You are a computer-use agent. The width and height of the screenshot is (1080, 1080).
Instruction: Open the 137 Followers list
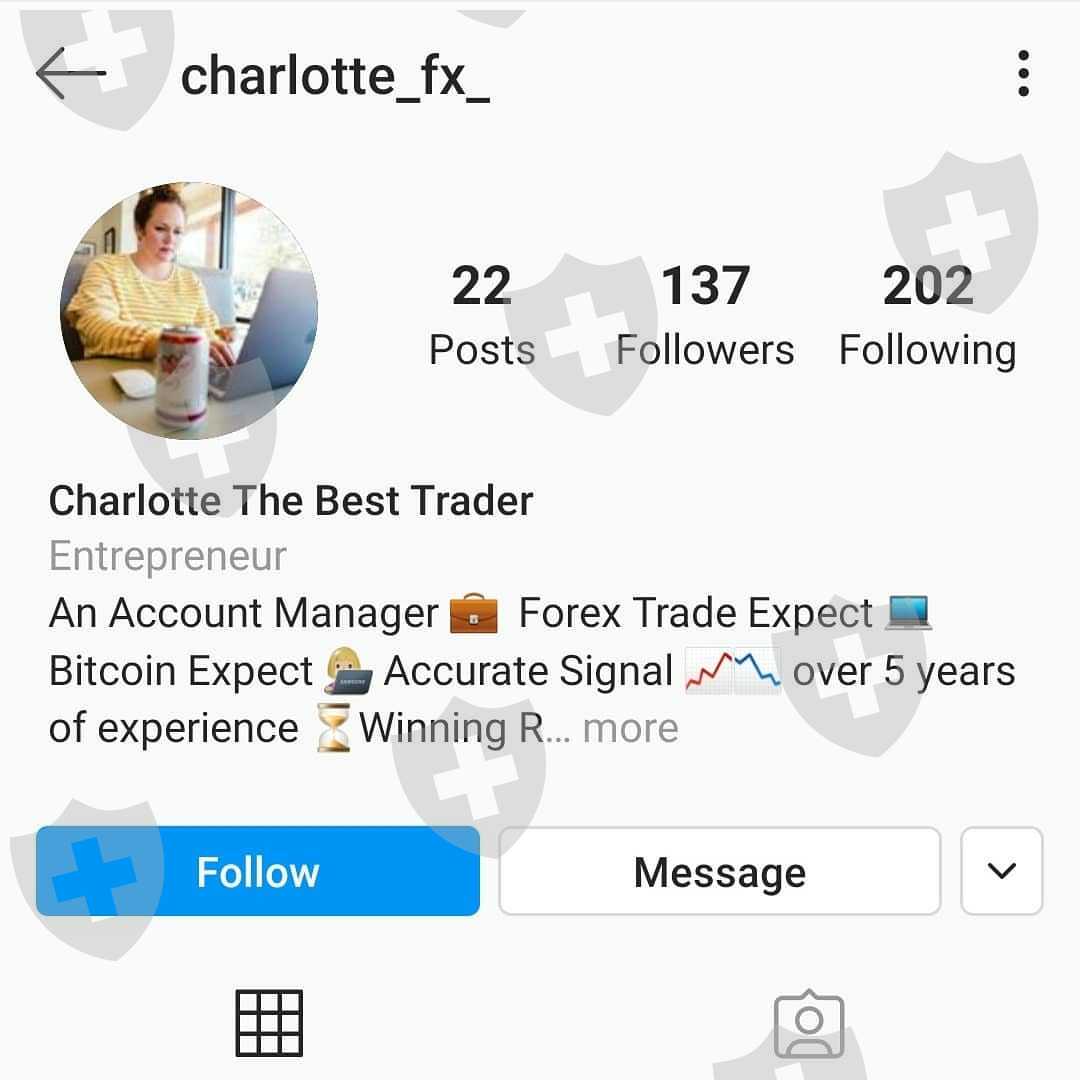[x=705, y=315]
